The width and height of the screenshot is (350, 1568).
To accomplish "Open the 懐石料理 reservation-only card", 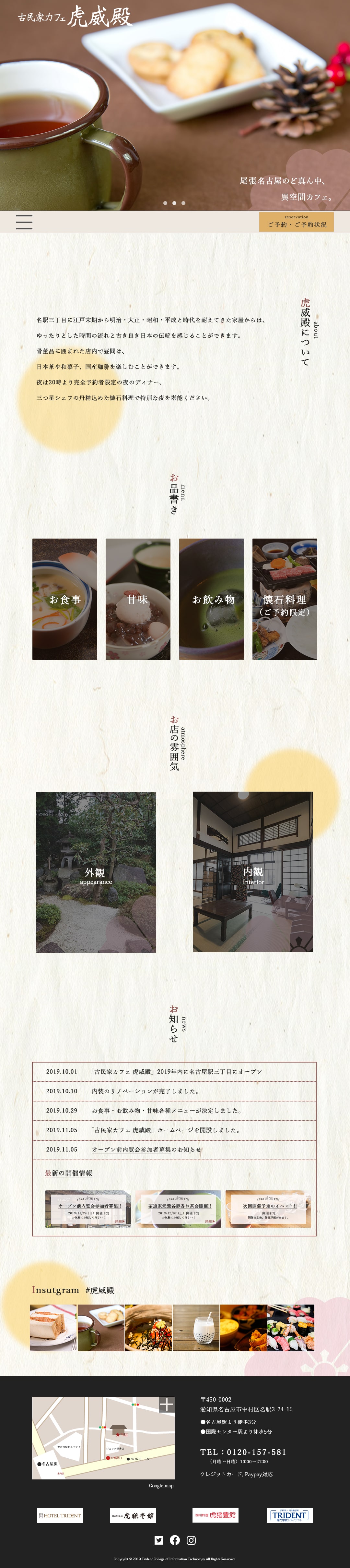I will pos(285,599).
